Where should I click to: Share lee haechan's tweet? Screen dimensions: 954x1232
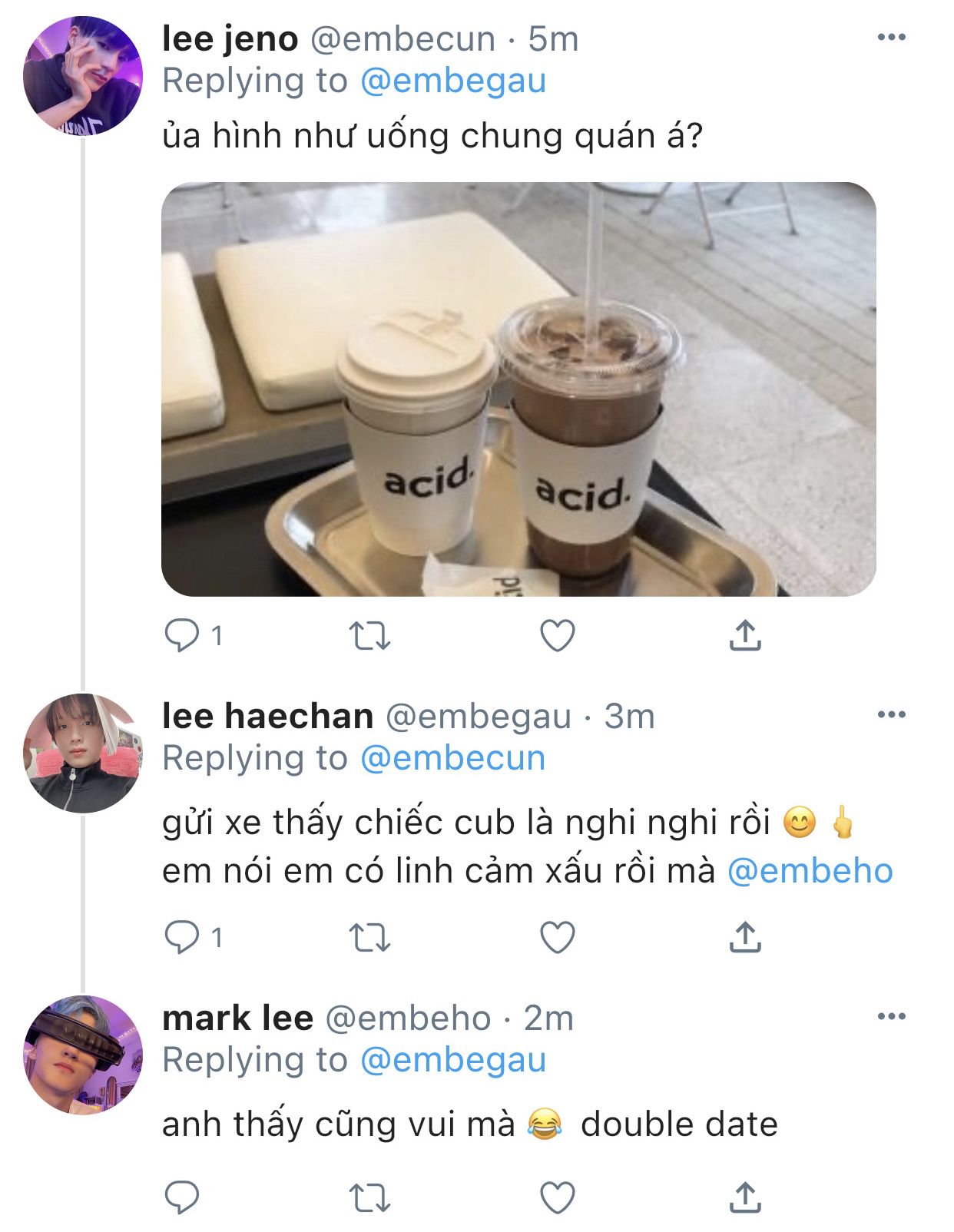744,938
